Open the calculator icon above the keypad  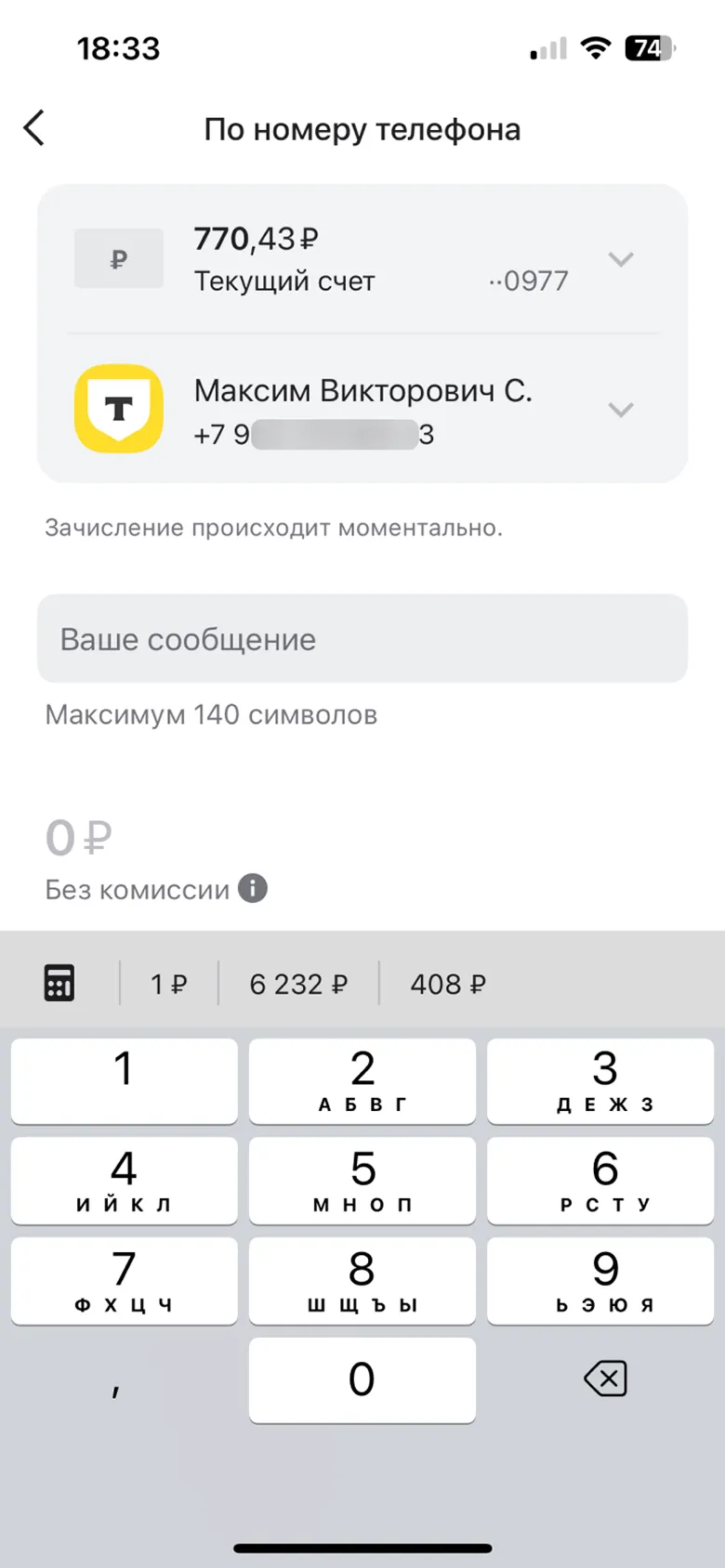point(59,983)
